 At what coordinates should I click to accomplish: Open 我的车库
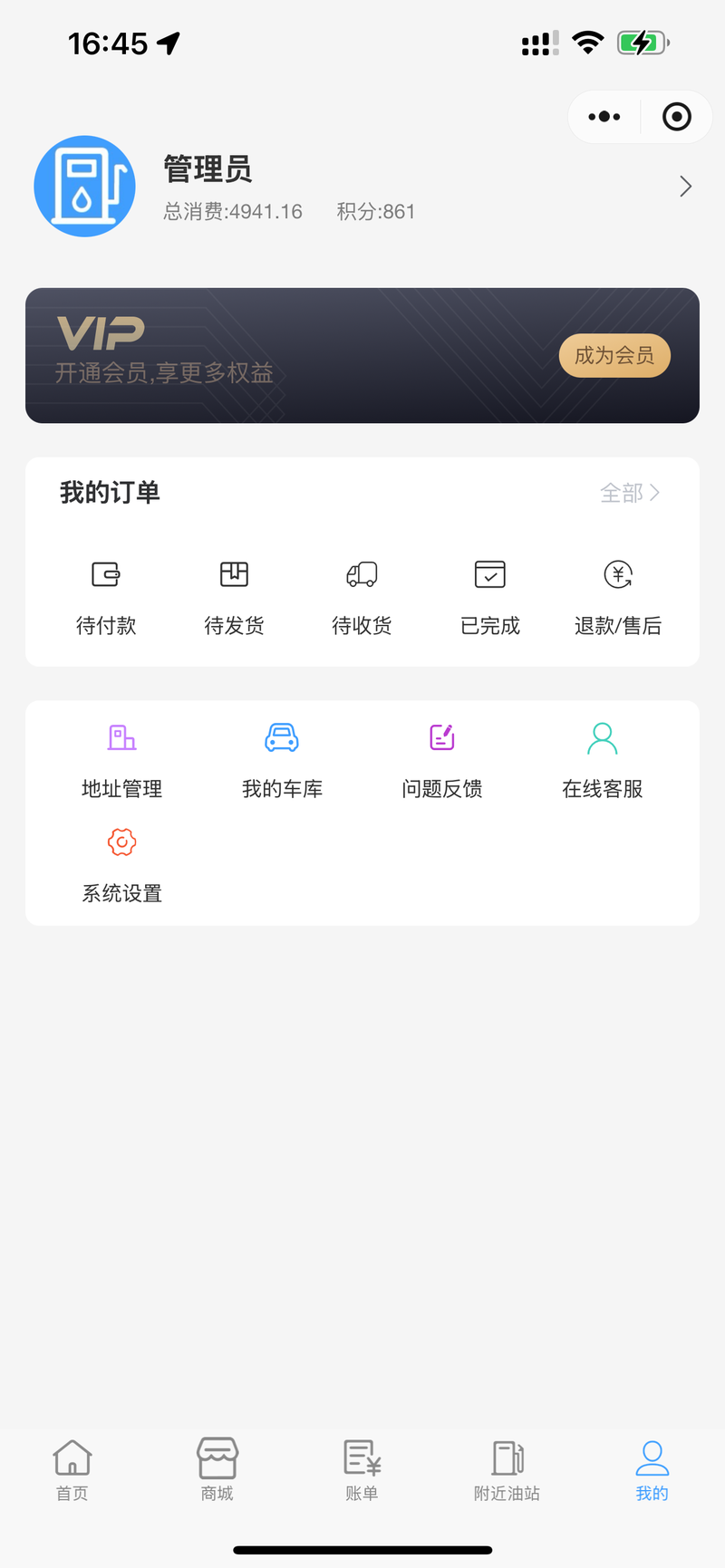click(282, 761)
